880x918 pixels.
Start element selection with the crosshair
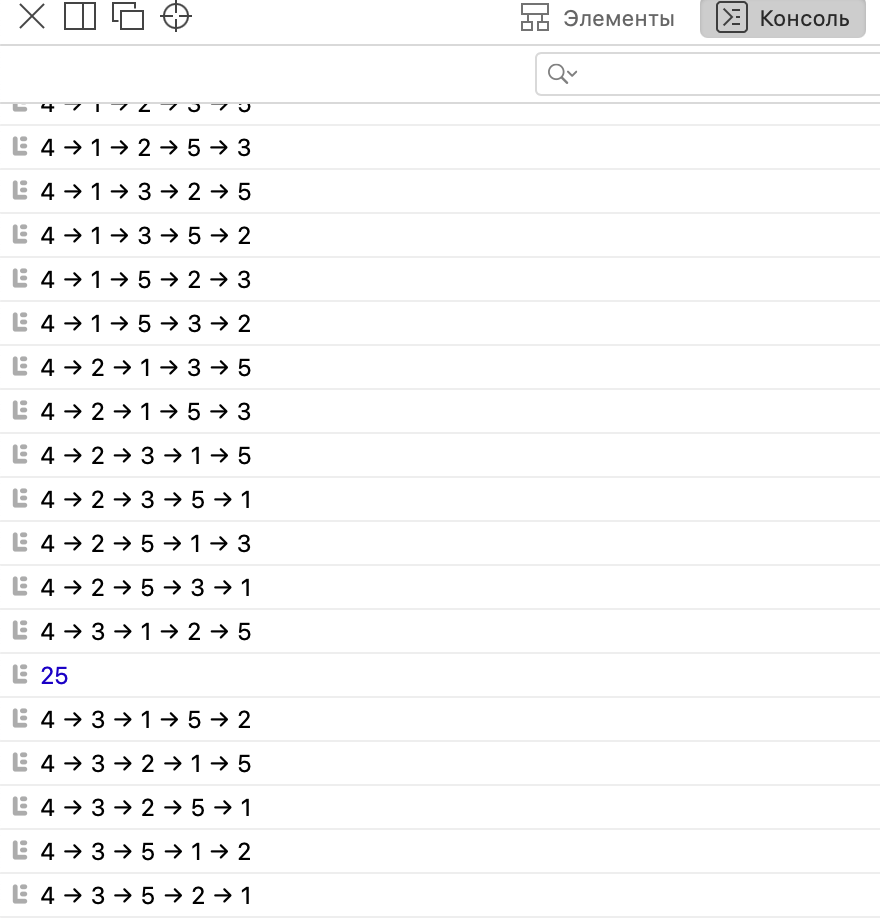tap(176, 17)
